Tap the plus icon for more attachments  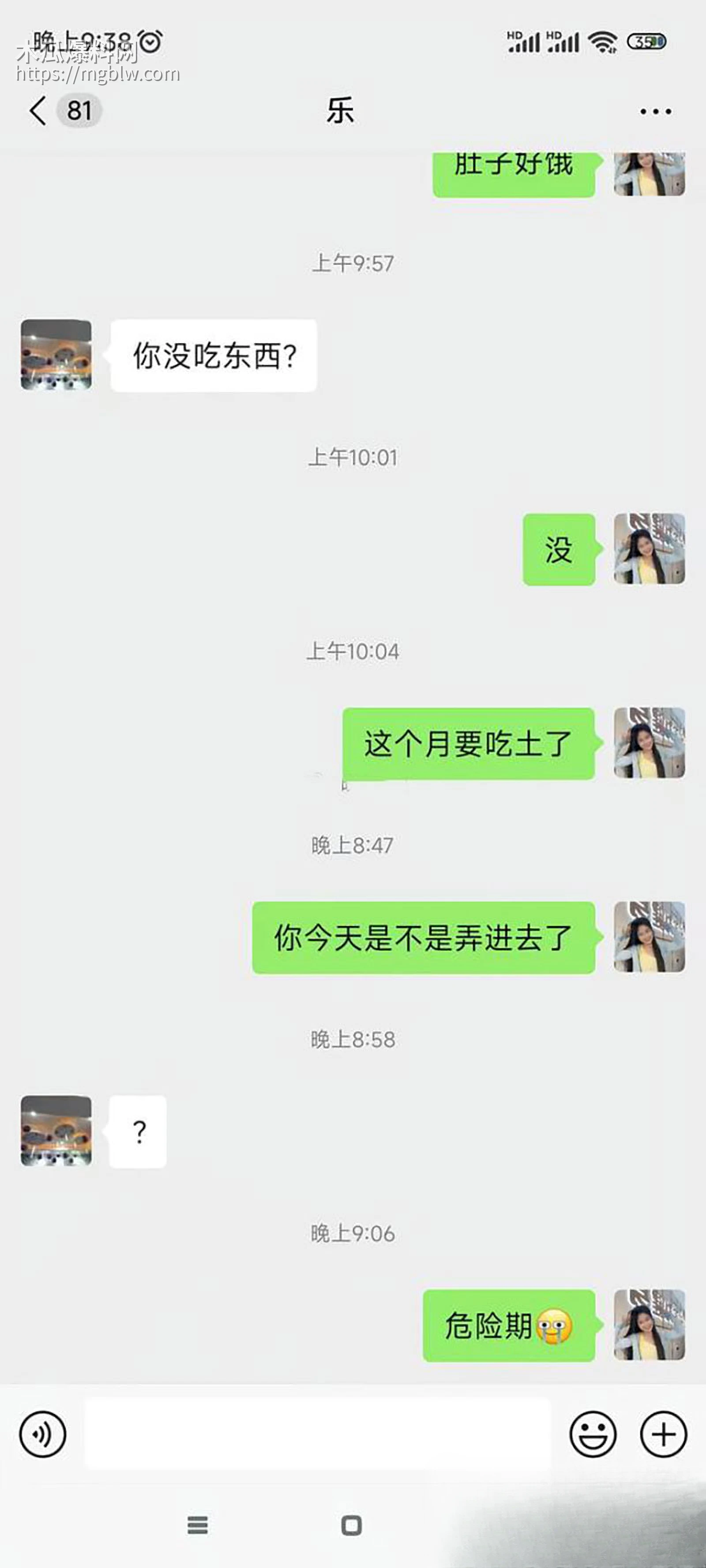[x=663, y=1434]
